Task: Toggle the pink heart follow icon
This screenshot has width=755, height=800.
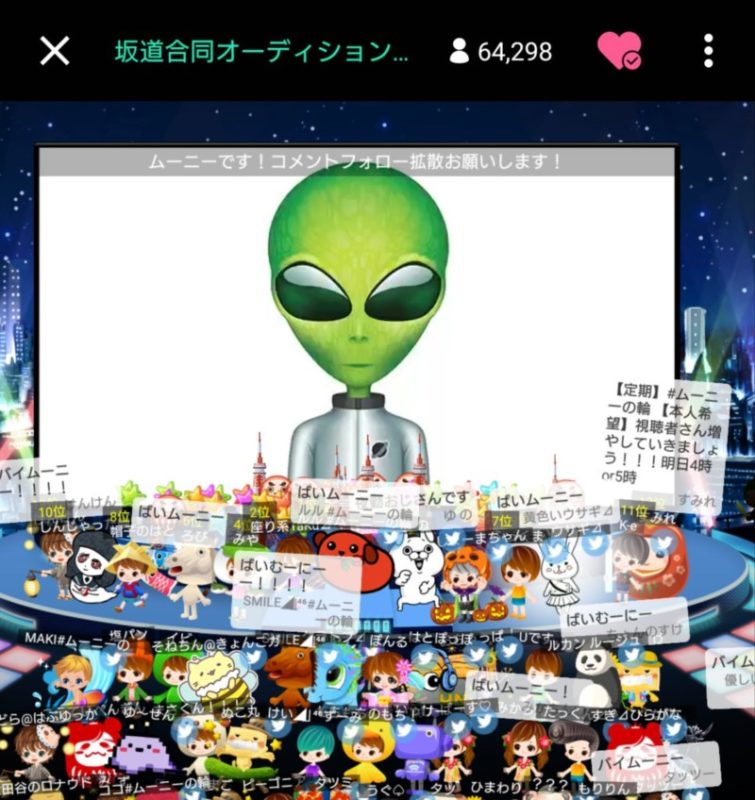Action: 618,50
